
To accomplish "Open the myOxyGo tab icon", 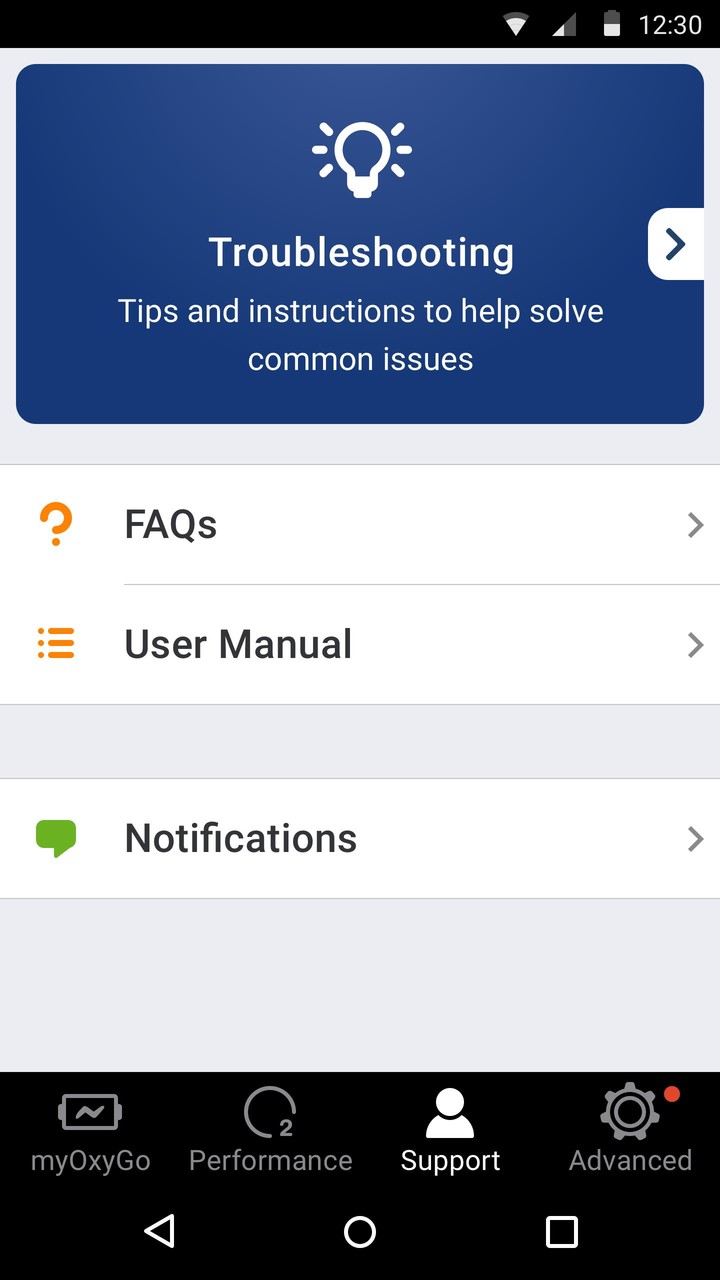I will 90,1109.
